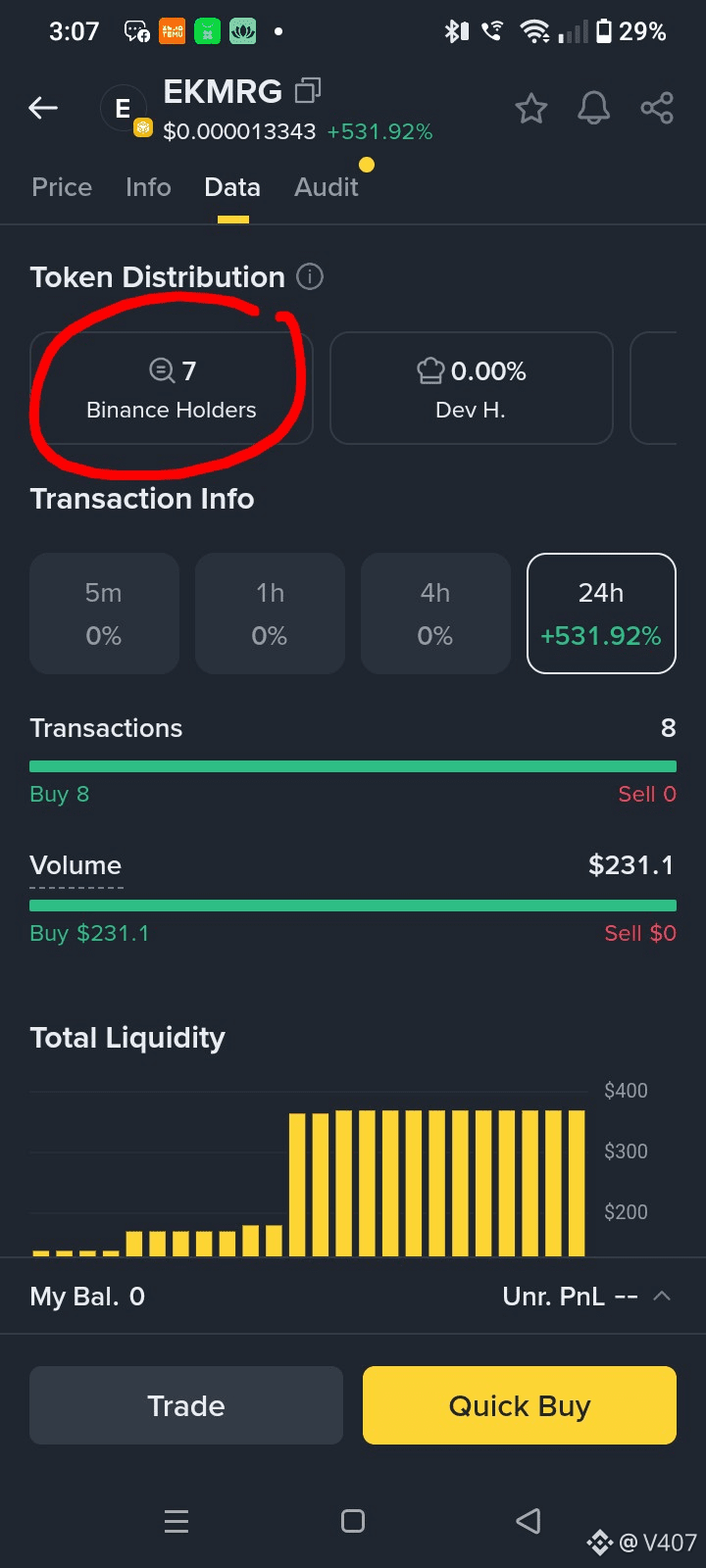Select the 5m timeframe filter
This screenshot has height=1568, width=706.
point(103,613)
